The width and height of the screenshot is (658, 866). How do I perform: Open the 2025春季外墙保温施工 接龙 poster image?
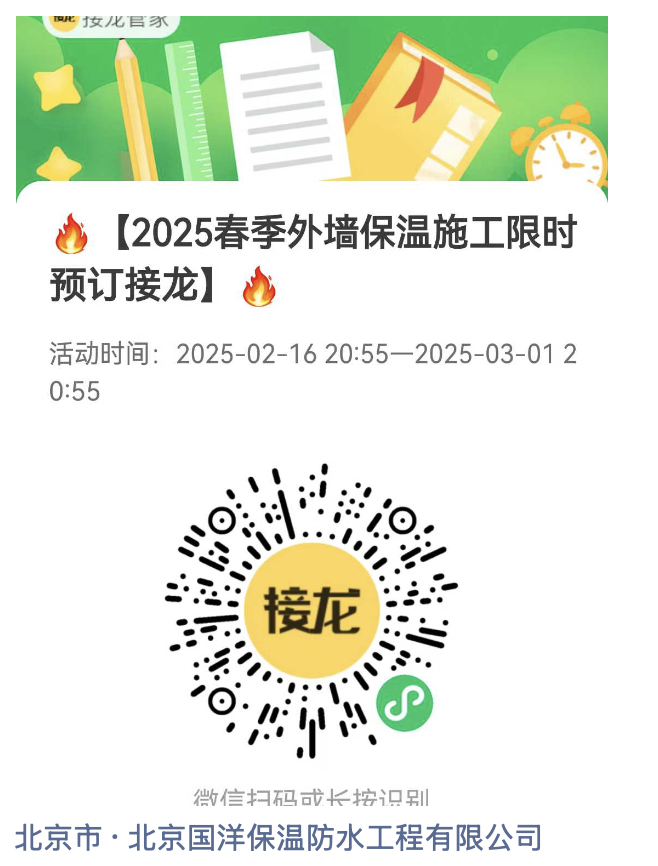[x=312, y=420]
